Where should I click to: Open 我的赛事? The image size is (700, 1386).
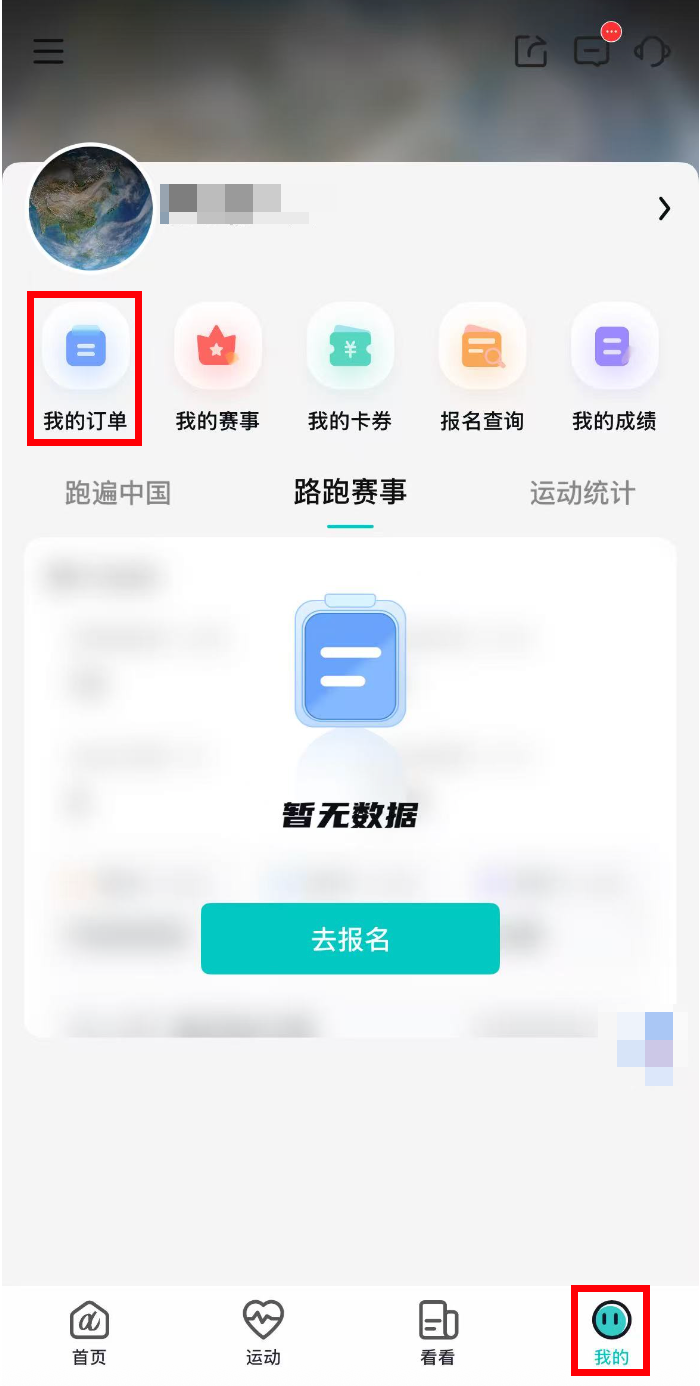(x=217, y=367)
